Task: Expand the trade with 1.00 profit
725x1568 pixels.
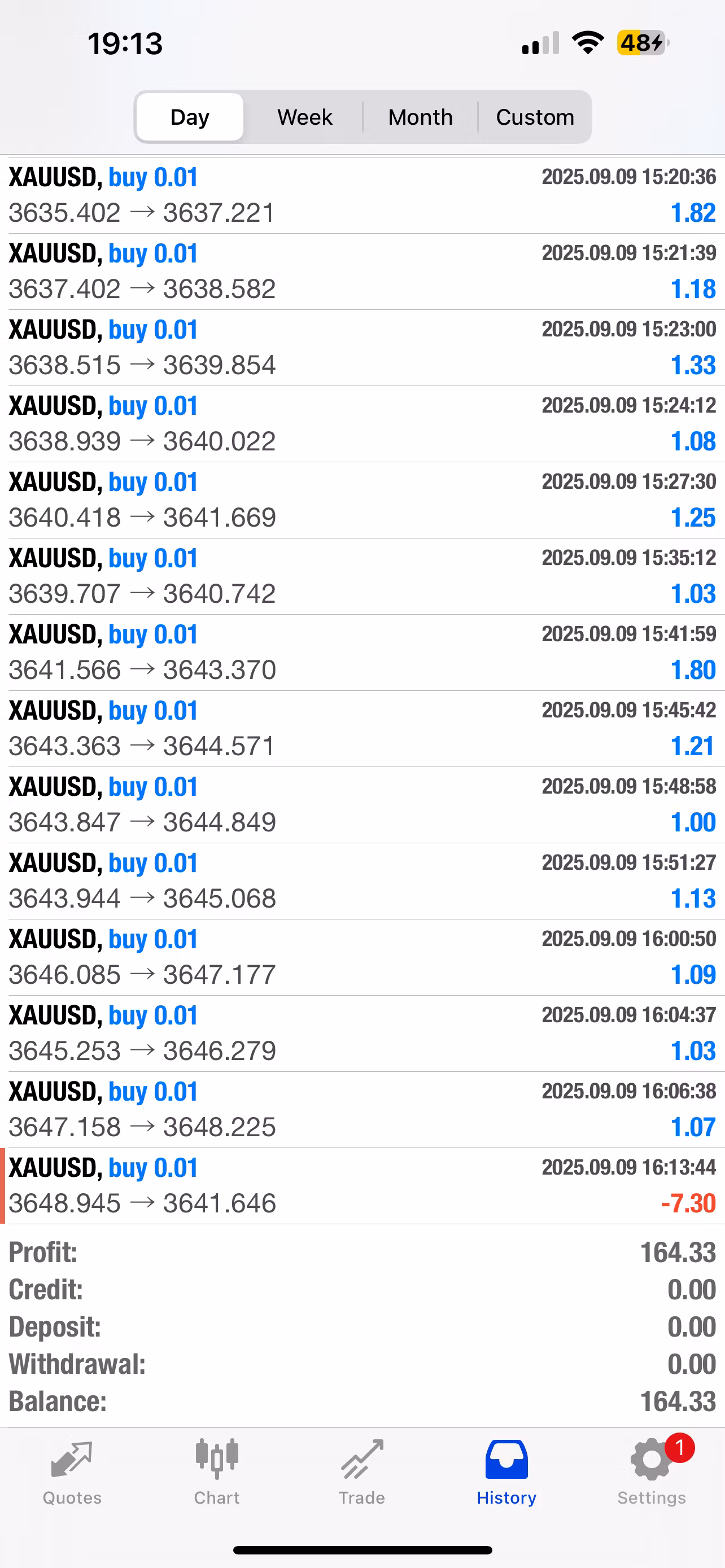Action: click(x=362, y=805)
